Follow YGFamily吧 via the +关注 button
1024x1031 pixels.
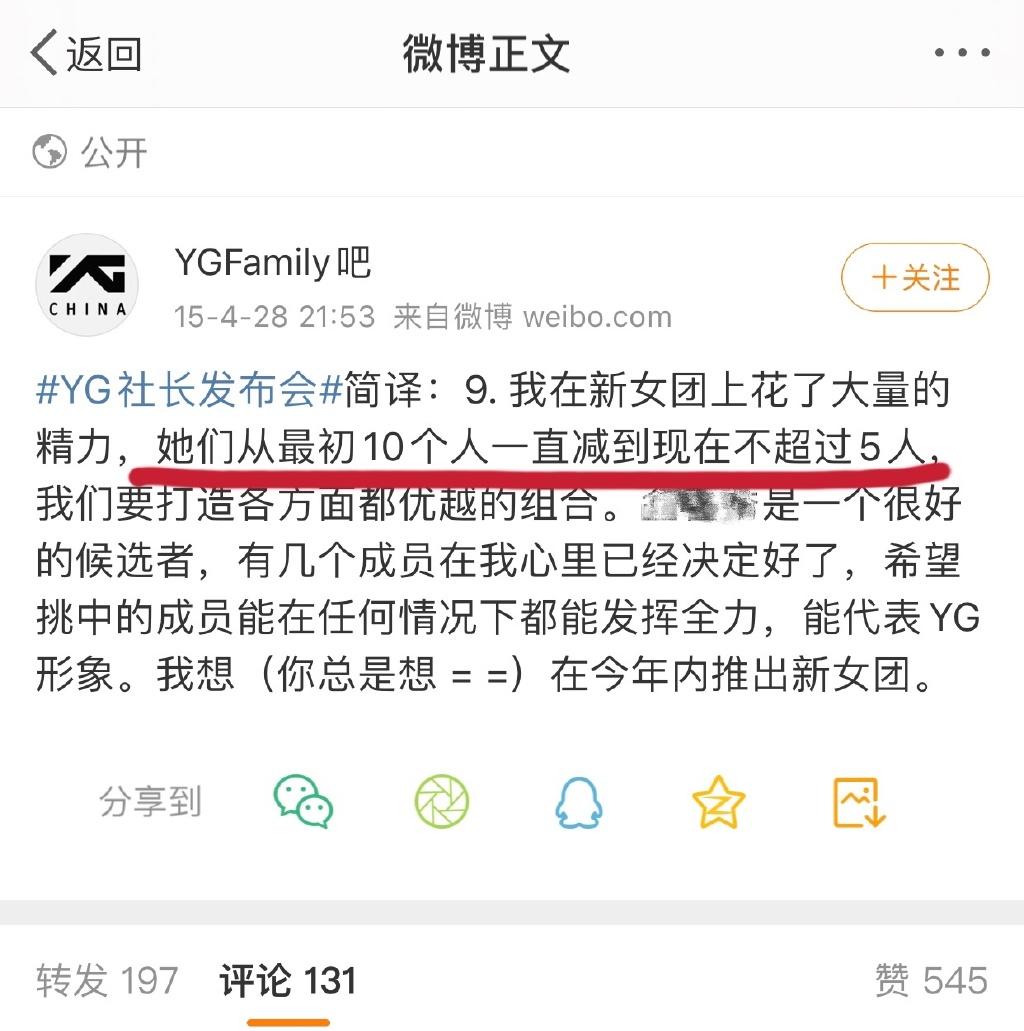(x=913, y=280)
